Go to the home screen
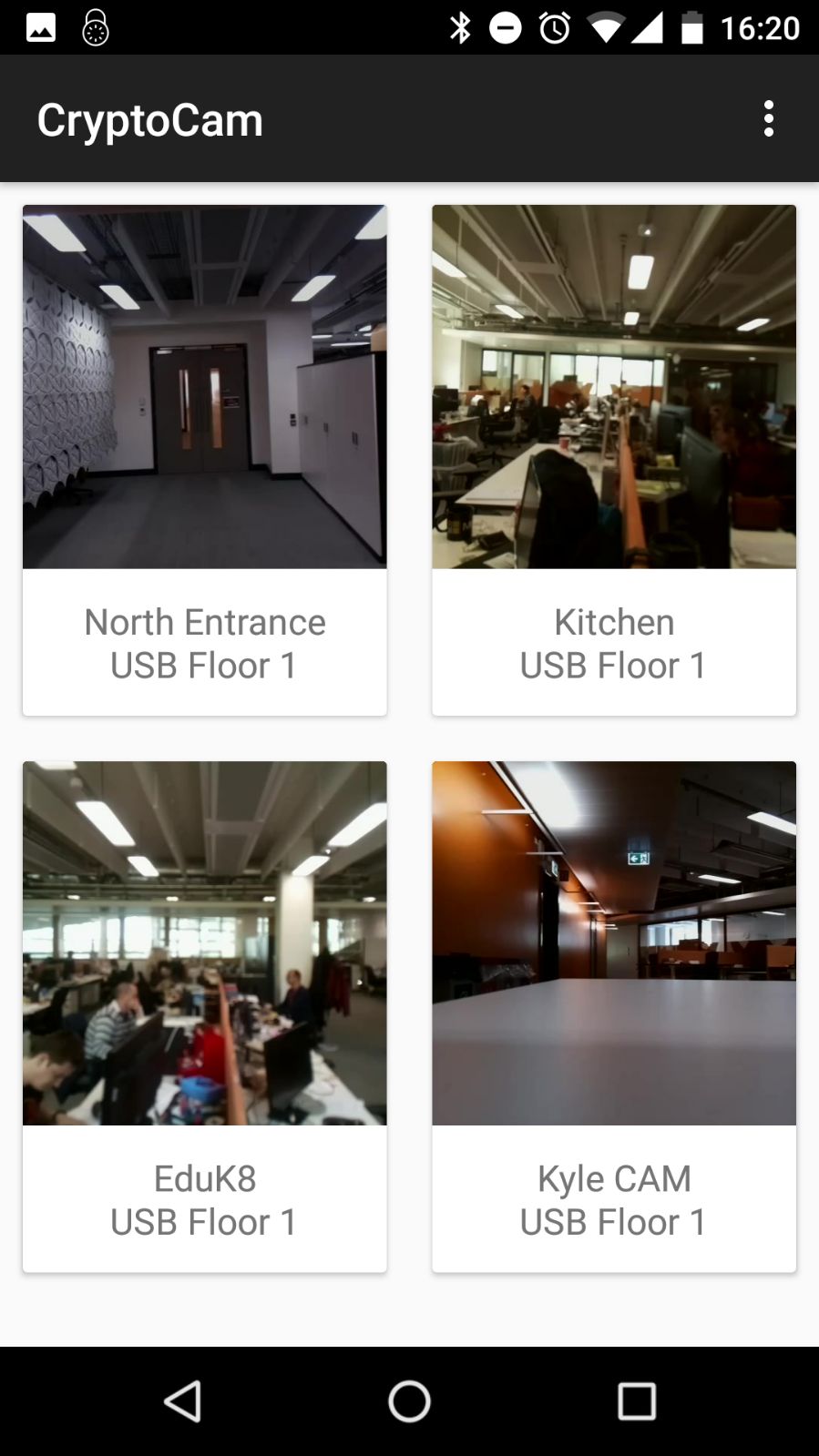819x1456 pixels. [409, 1400]
